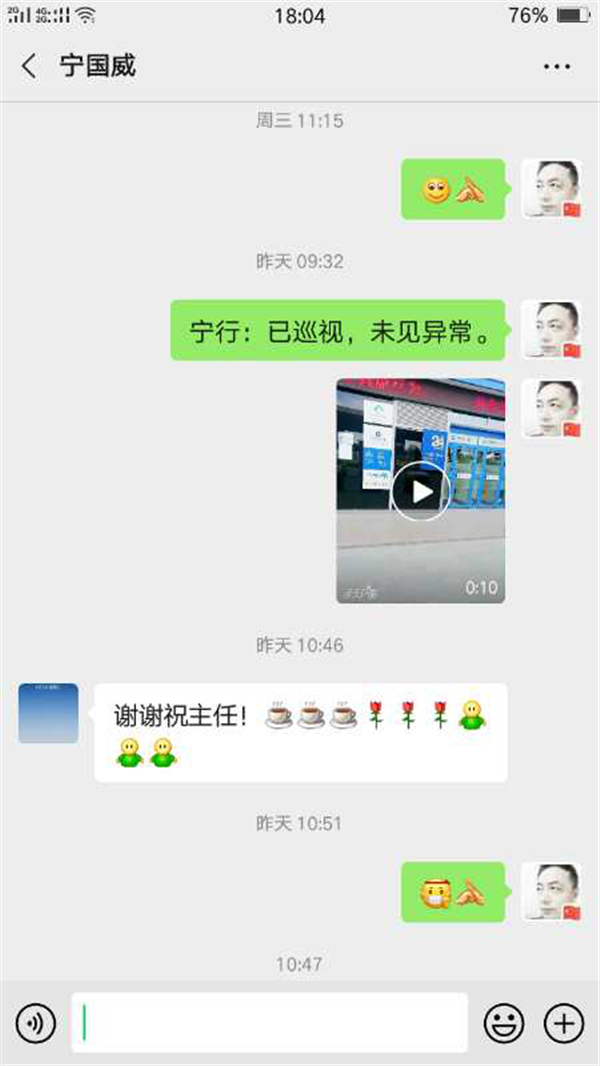Open my avatar beside 已巡视，未见异常 message

552,331
